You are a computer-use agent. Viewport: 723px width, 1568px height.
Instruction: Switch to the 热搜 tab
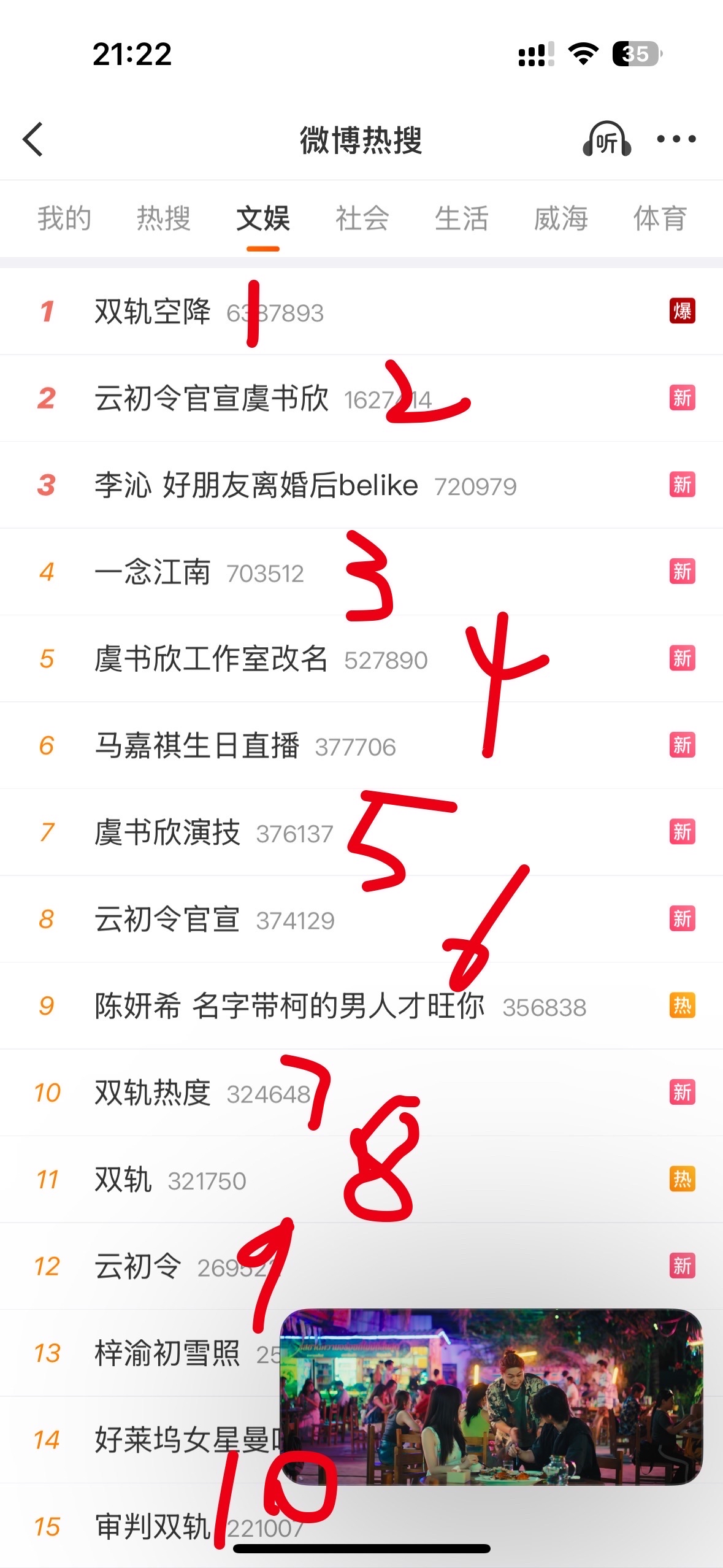click(163, 219)
